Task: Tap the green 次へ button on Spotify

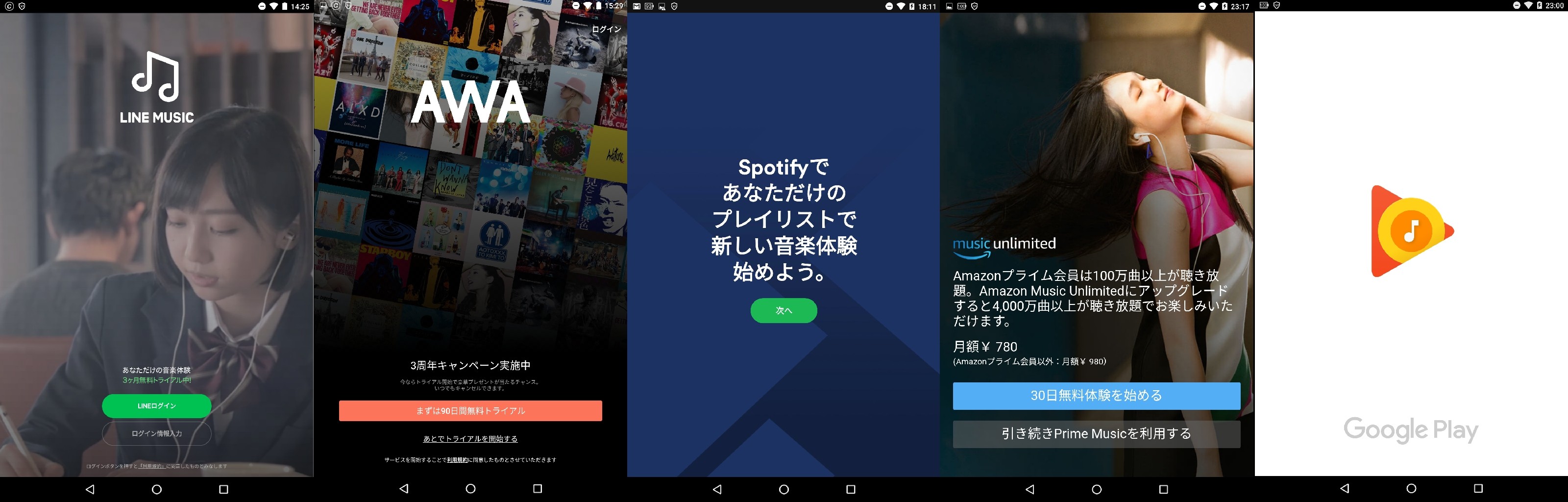Action: [784, 311]
